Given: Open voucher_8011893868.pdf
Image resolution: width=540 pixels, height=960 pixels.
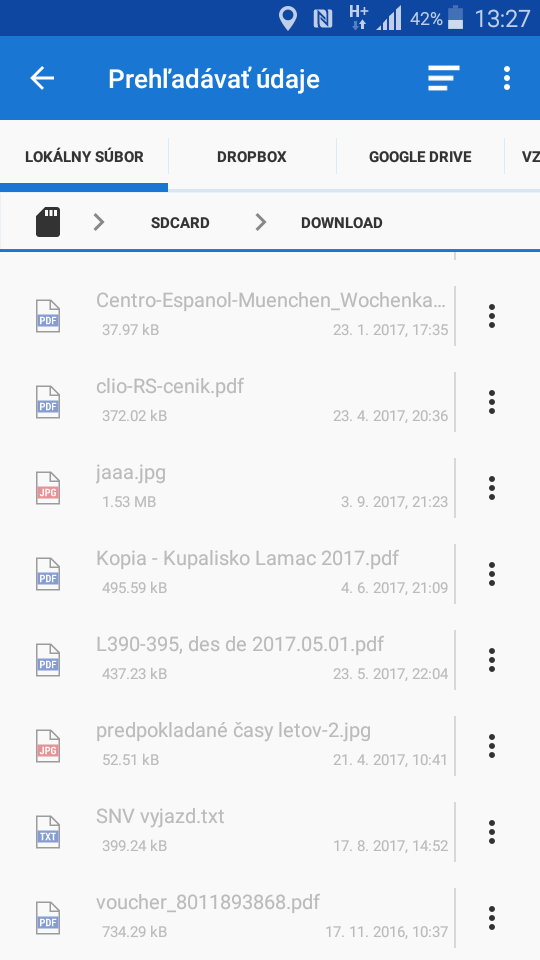Looking at the screenshot, I should tap(228, 918).
